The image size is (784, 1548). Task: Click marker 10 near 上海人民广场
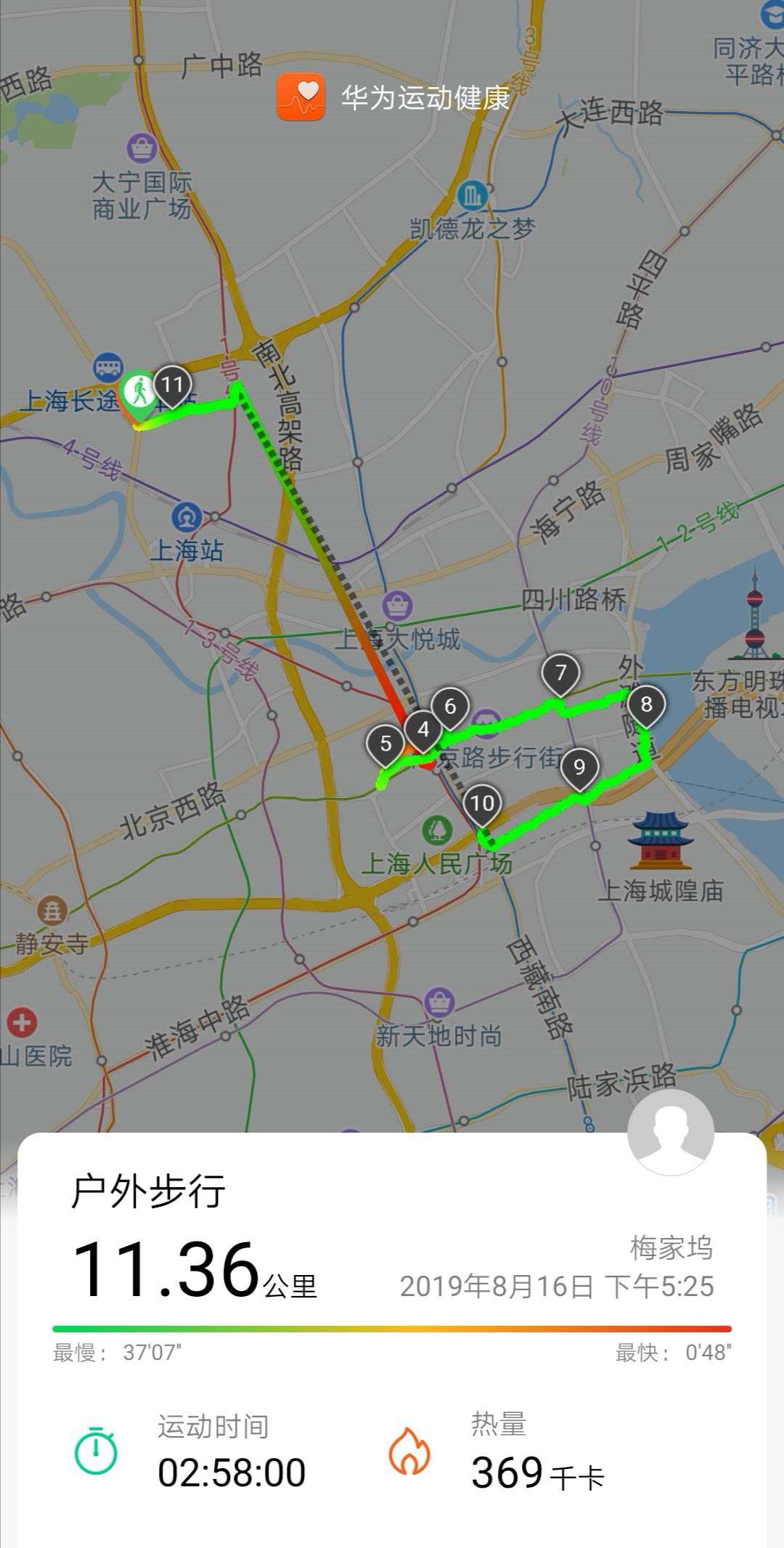[482, 803]
